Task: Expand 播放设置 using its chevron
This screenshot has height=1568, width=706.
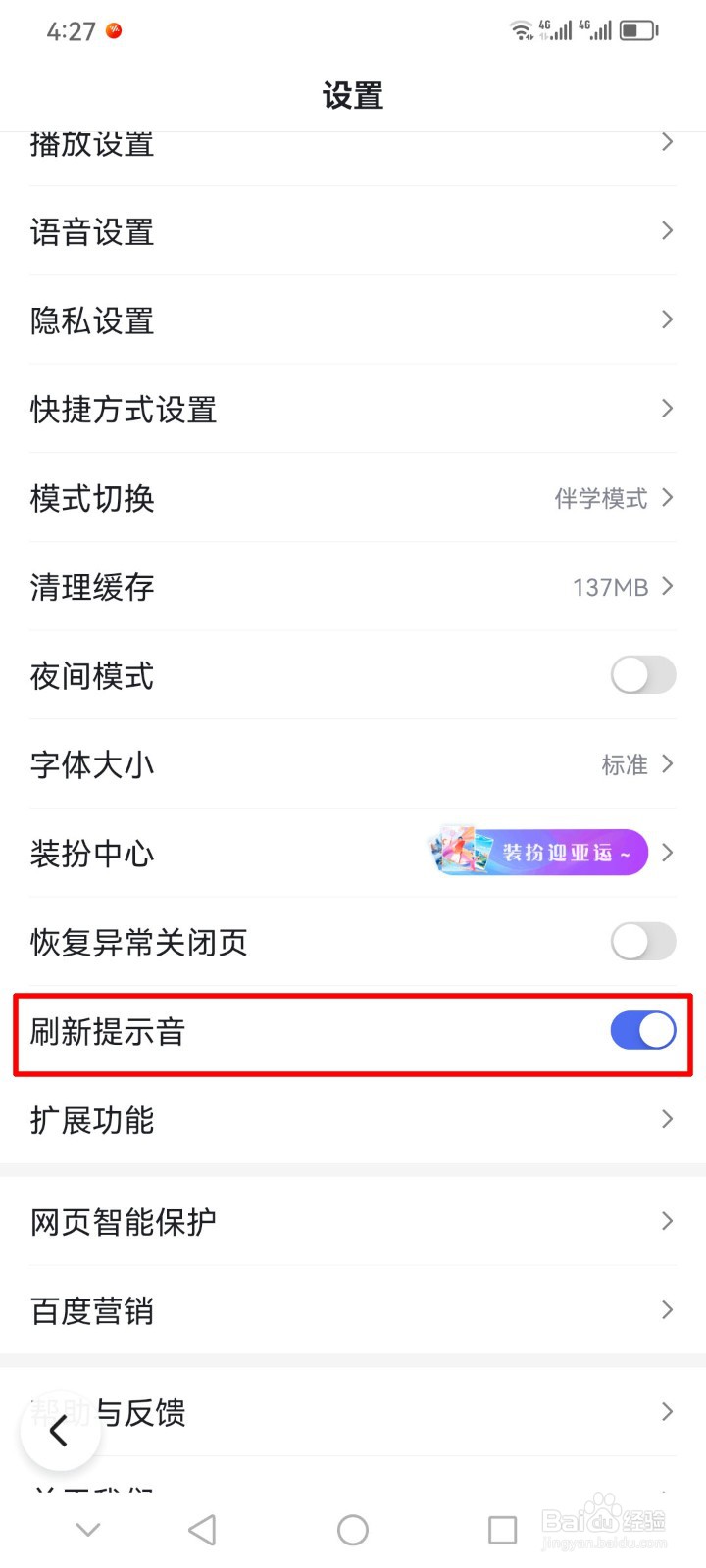Action: tap(667, 143)
